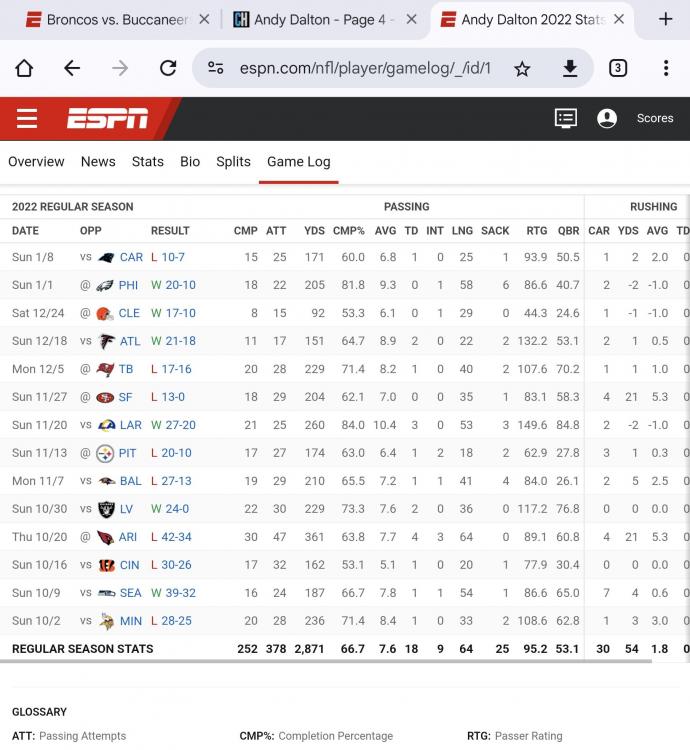This screenshot has height=750, width=690.
Task: Open the Stats tab
Action: pos(147,161)
